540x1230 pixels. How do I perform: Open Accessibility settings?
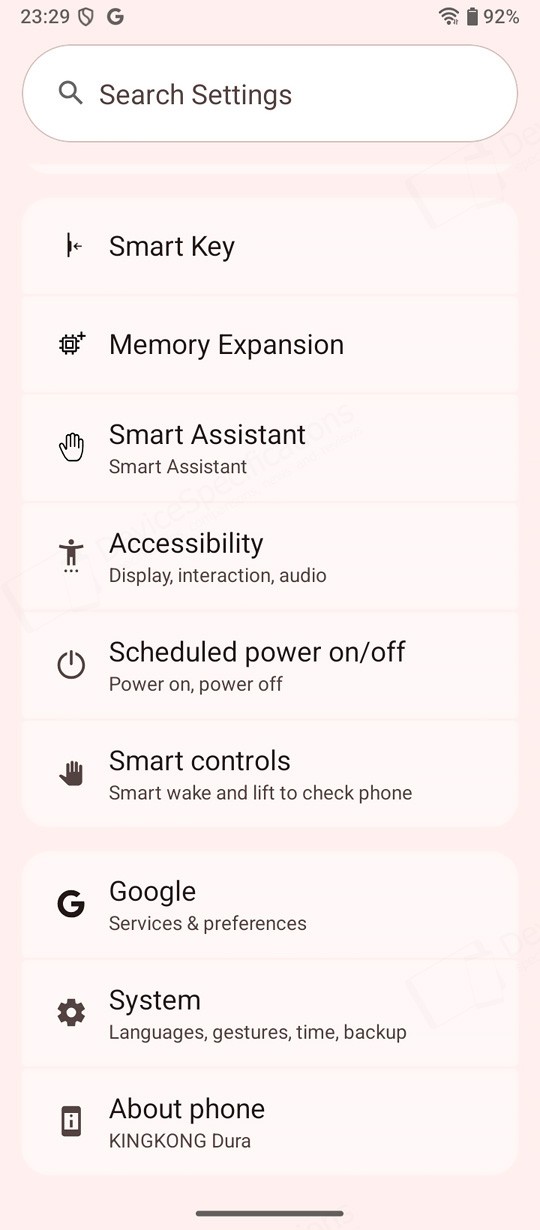(x=270, y=557)
